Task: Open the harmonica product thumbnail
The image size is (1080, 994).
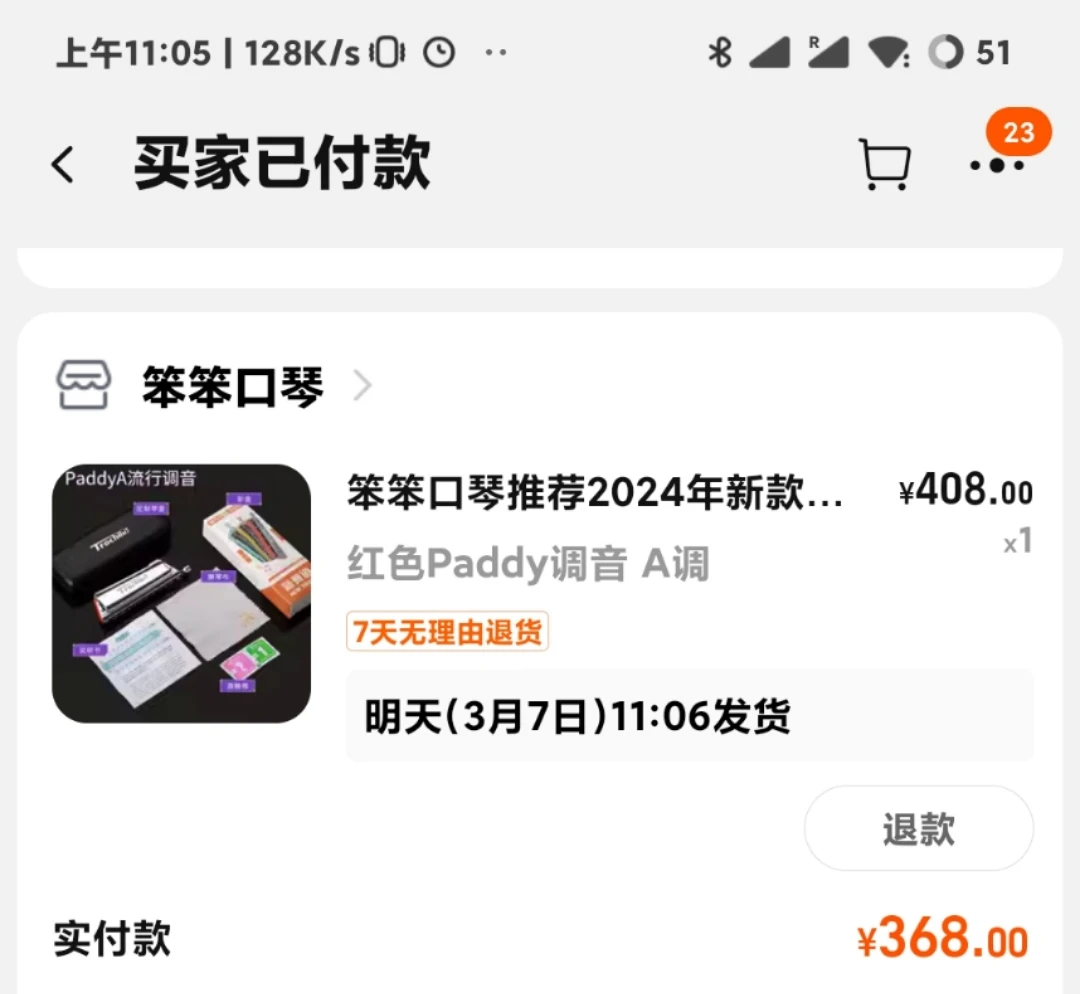Action: coord(181,593)
